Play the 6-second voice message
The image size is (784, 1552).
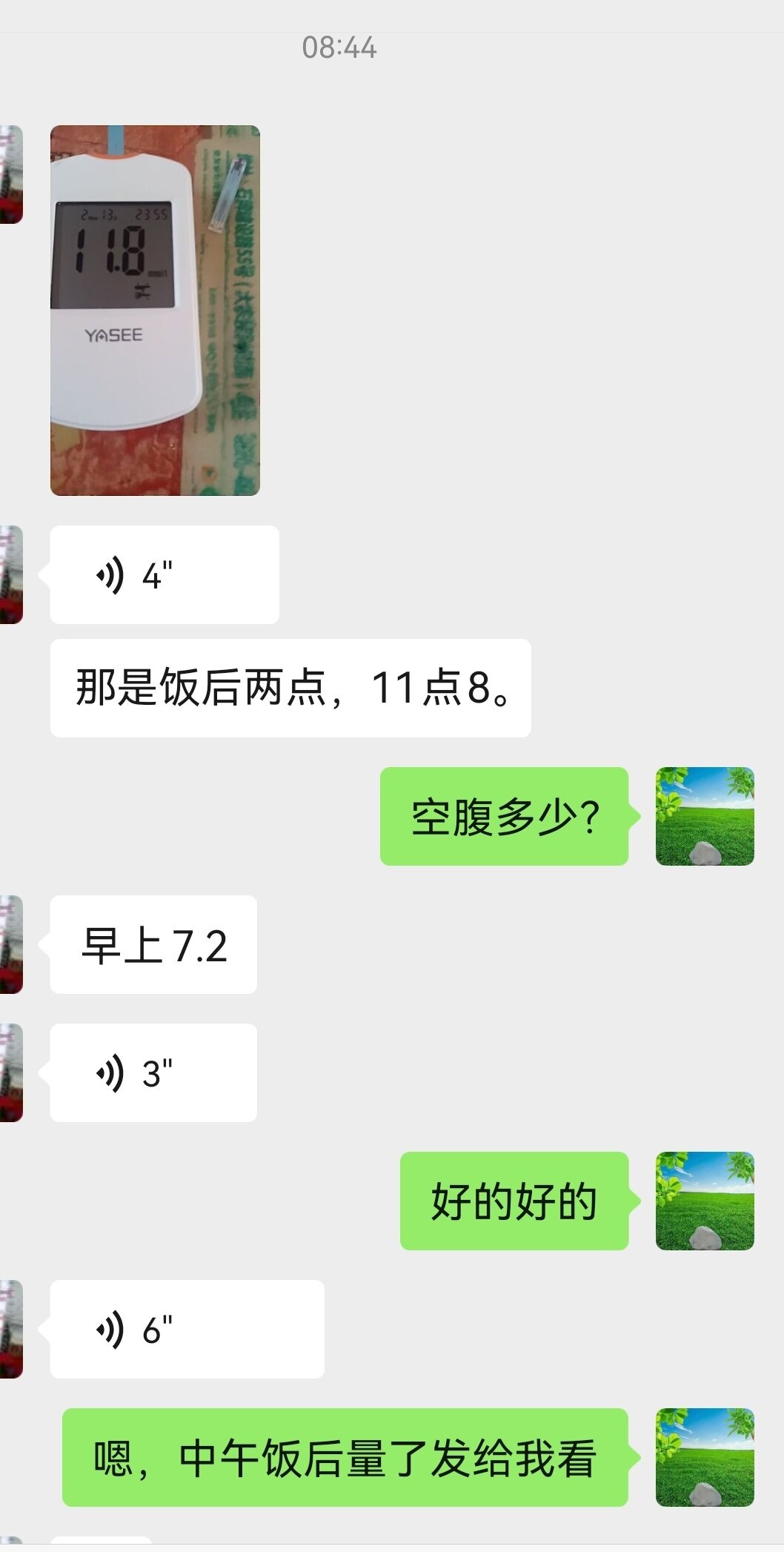(187, 1329)
